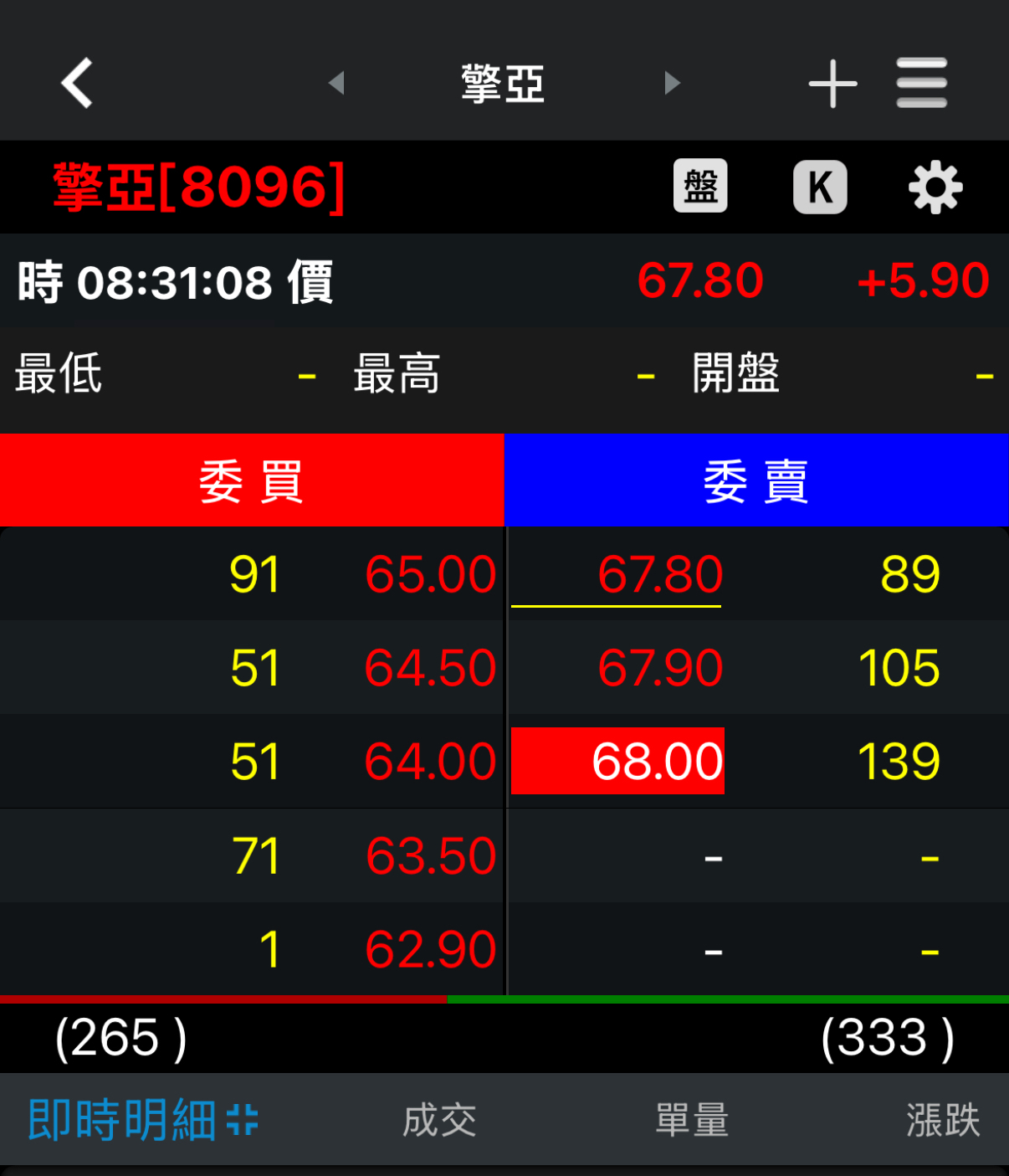Open the stock settings gear

point(935,187)
